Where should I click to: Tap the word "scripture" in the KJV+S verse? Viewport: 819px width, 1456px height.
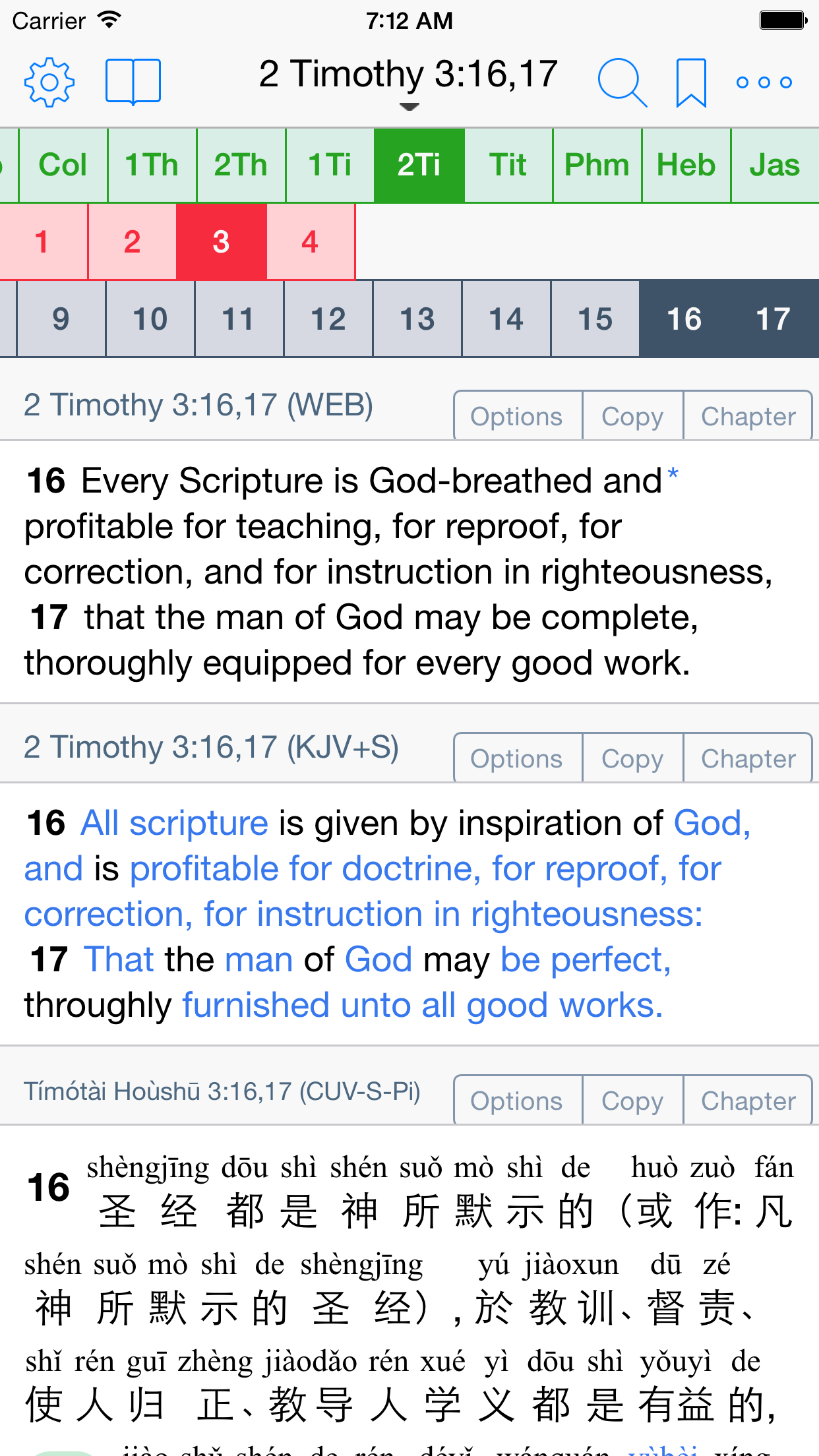pos(198,824)
